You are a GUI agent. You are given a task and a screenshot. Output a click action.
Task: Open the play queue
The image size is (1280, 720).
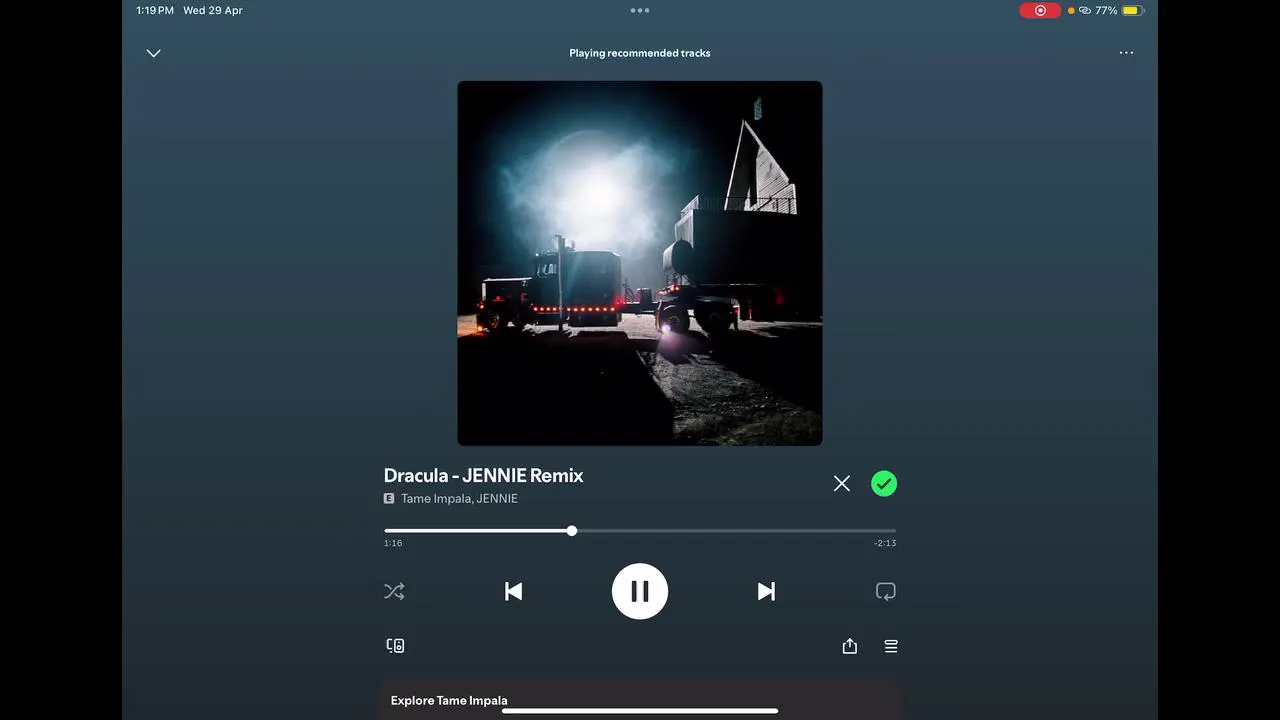tap(891, 646)
